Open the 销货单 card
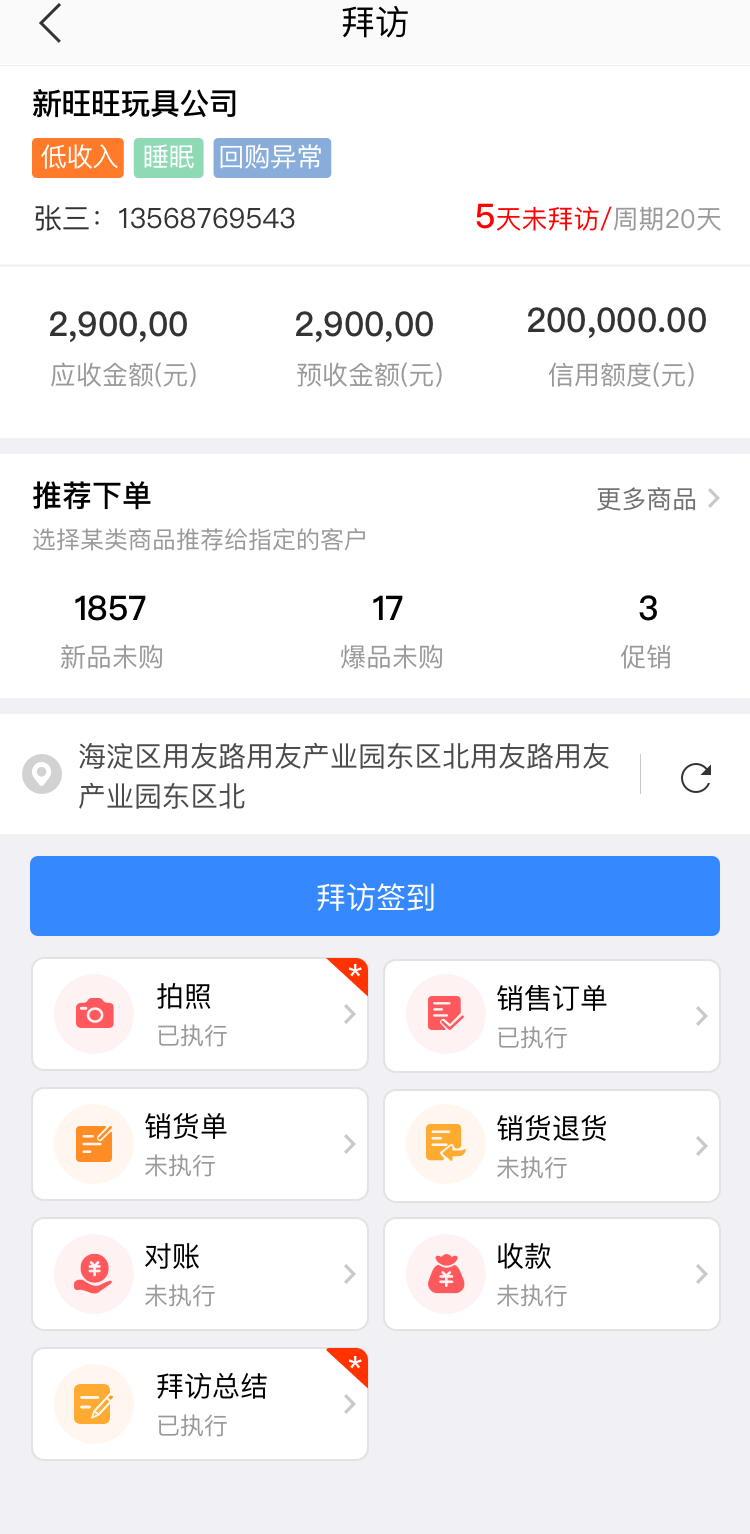Screen dimensions: 750x1534 click(x=200, y=1145)
